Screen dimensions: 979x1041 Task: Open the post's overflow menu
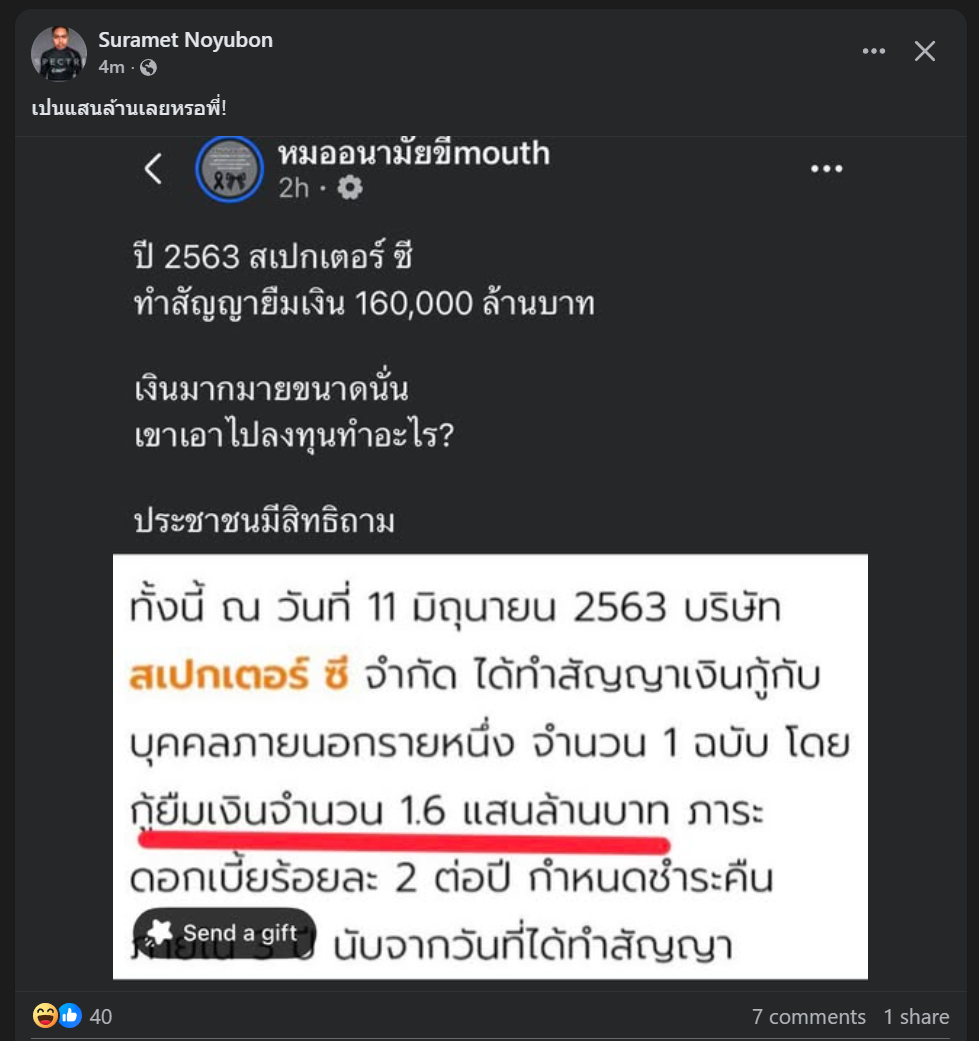[874, 52]
